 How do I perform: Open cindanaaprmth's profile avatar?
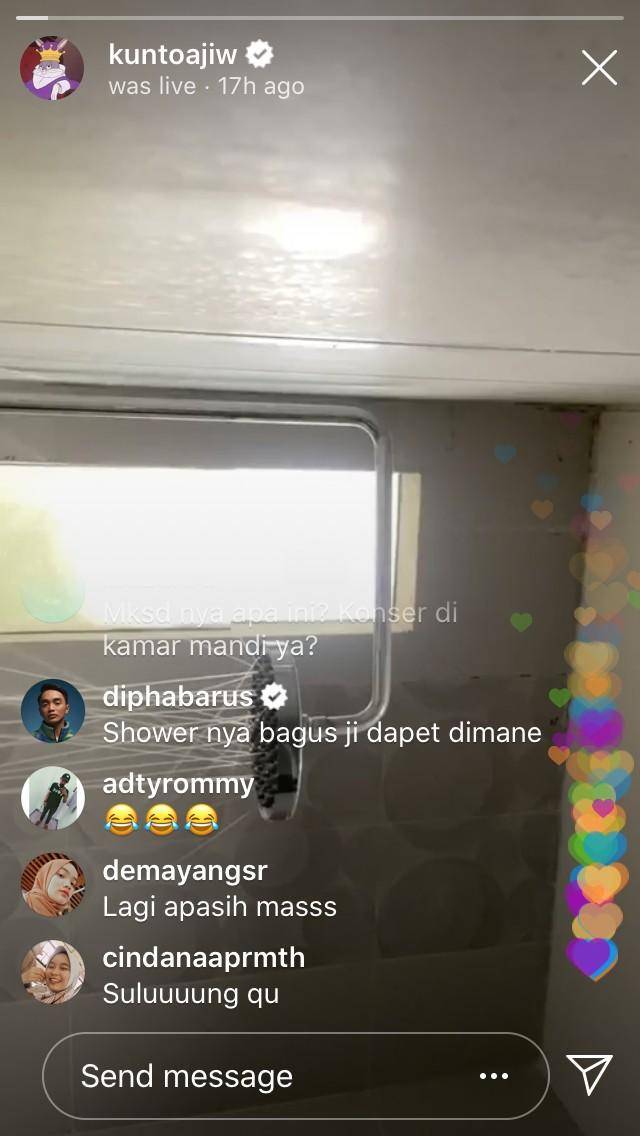tap(52, 971)
